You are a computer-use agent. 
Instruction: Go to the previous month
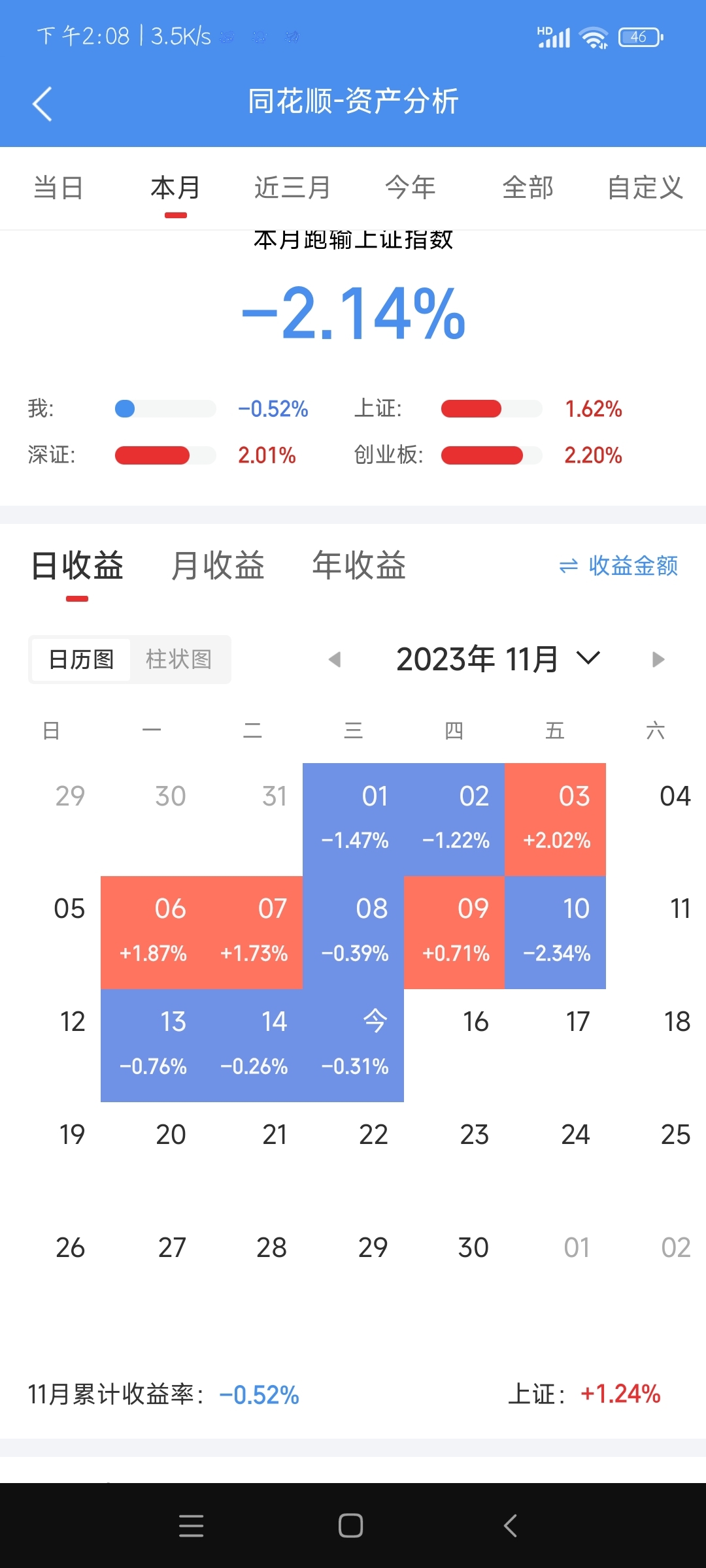[335, 659]
